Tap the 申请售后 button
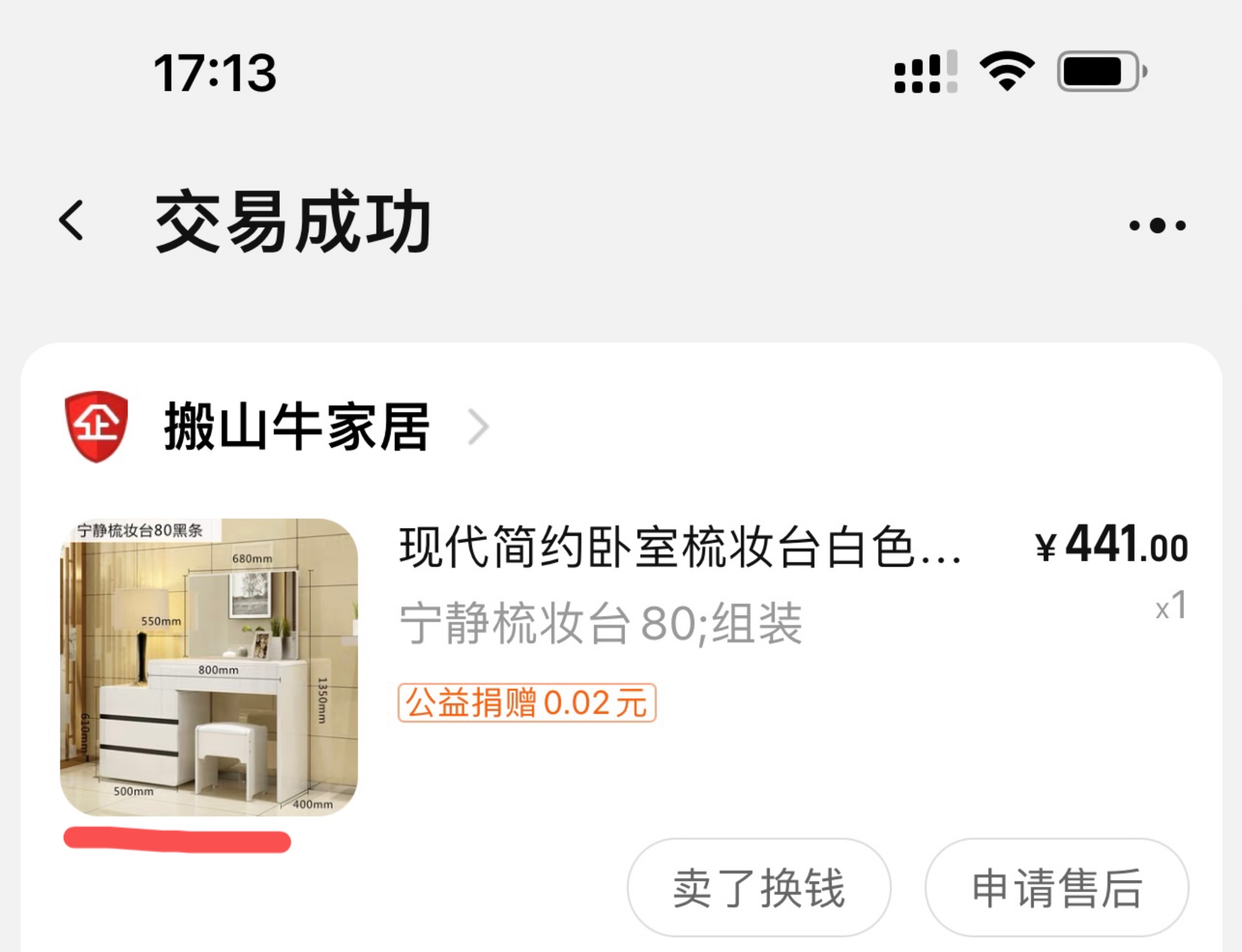The image size is (1242, 952). [x=1057, y=888]
